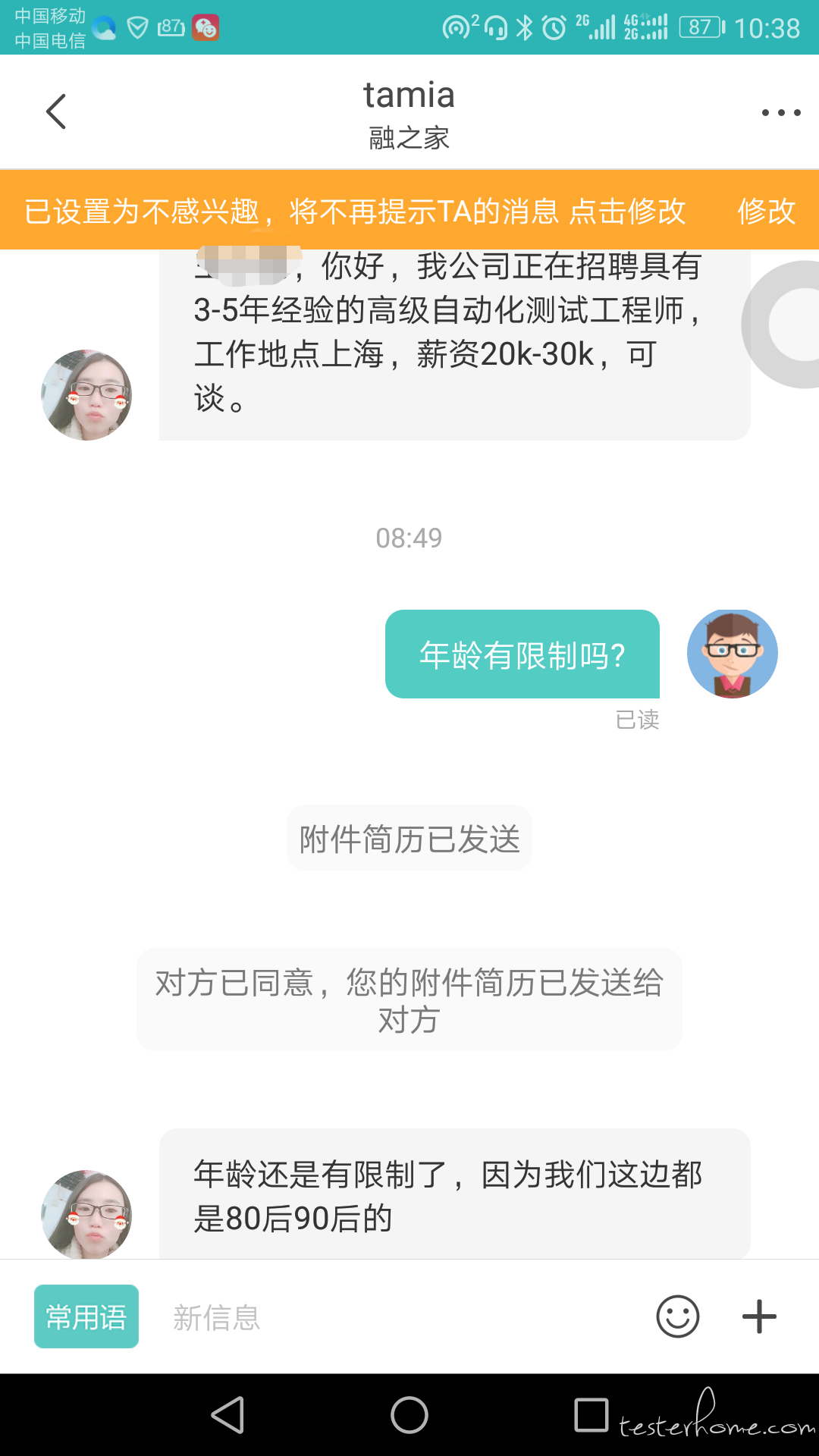Tap 修改 on the orange banner
The image size is (819, 1456).
[x=766, y=211]
